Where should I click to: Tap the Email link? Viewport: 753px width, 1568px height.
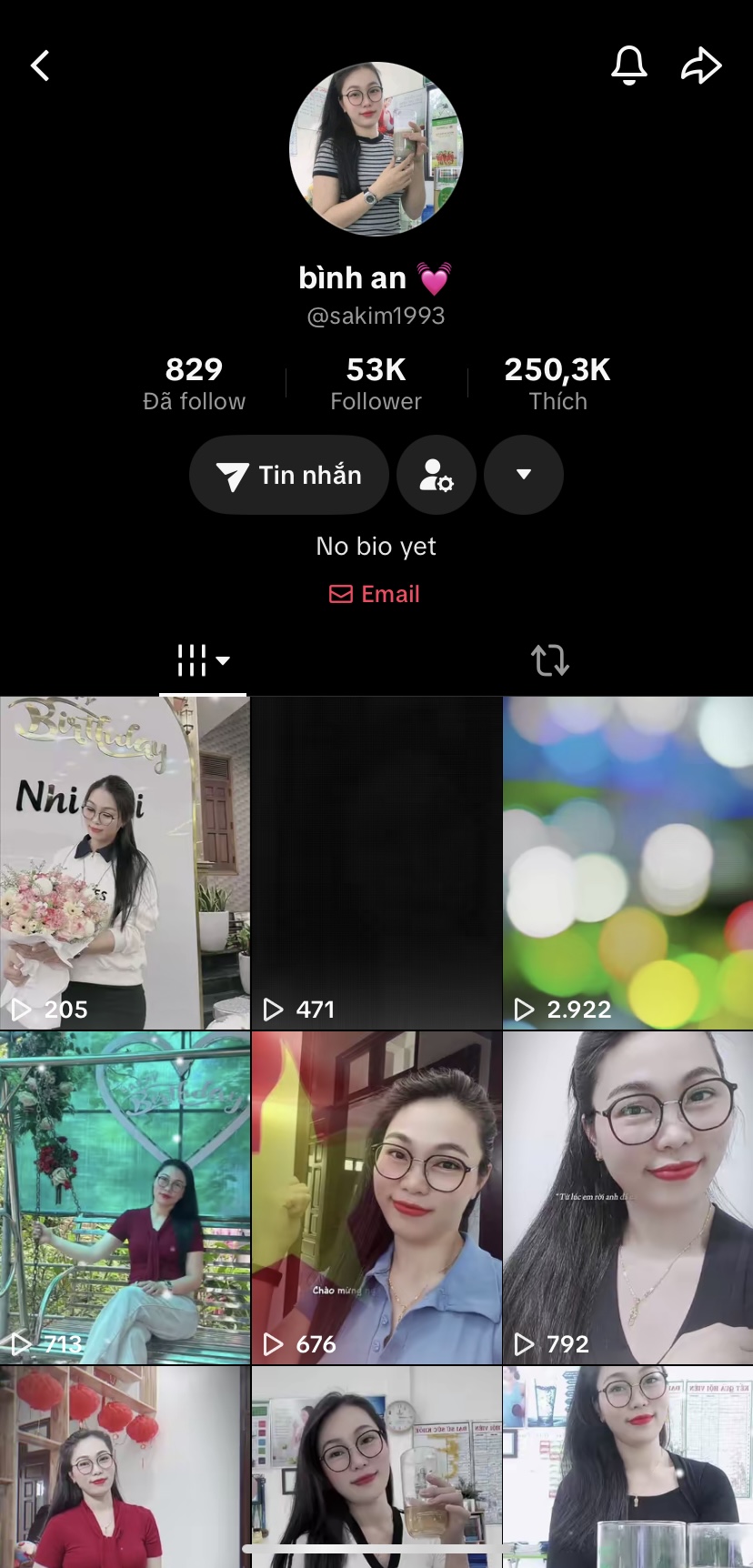point(375,594)
